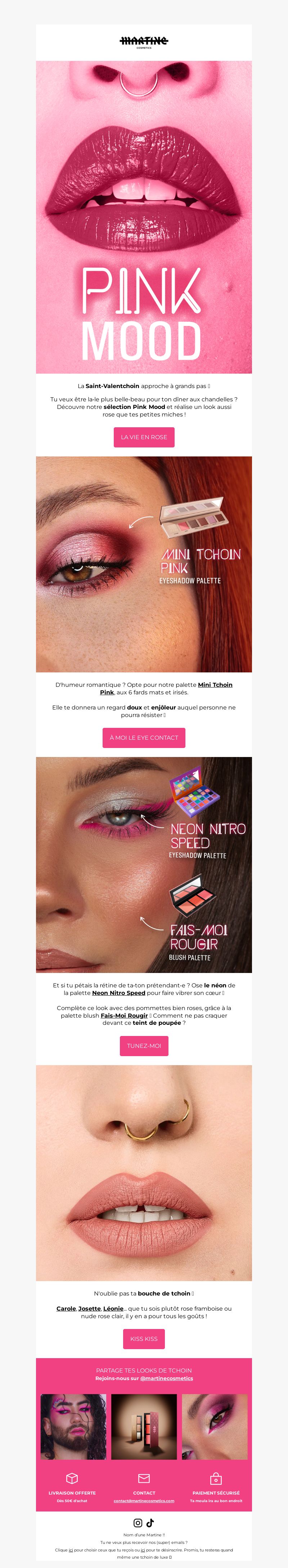The width and height of the screenshot is (288, 1568).
Task: Open the Neon Nitro Speed link
Action: (118, 993)
